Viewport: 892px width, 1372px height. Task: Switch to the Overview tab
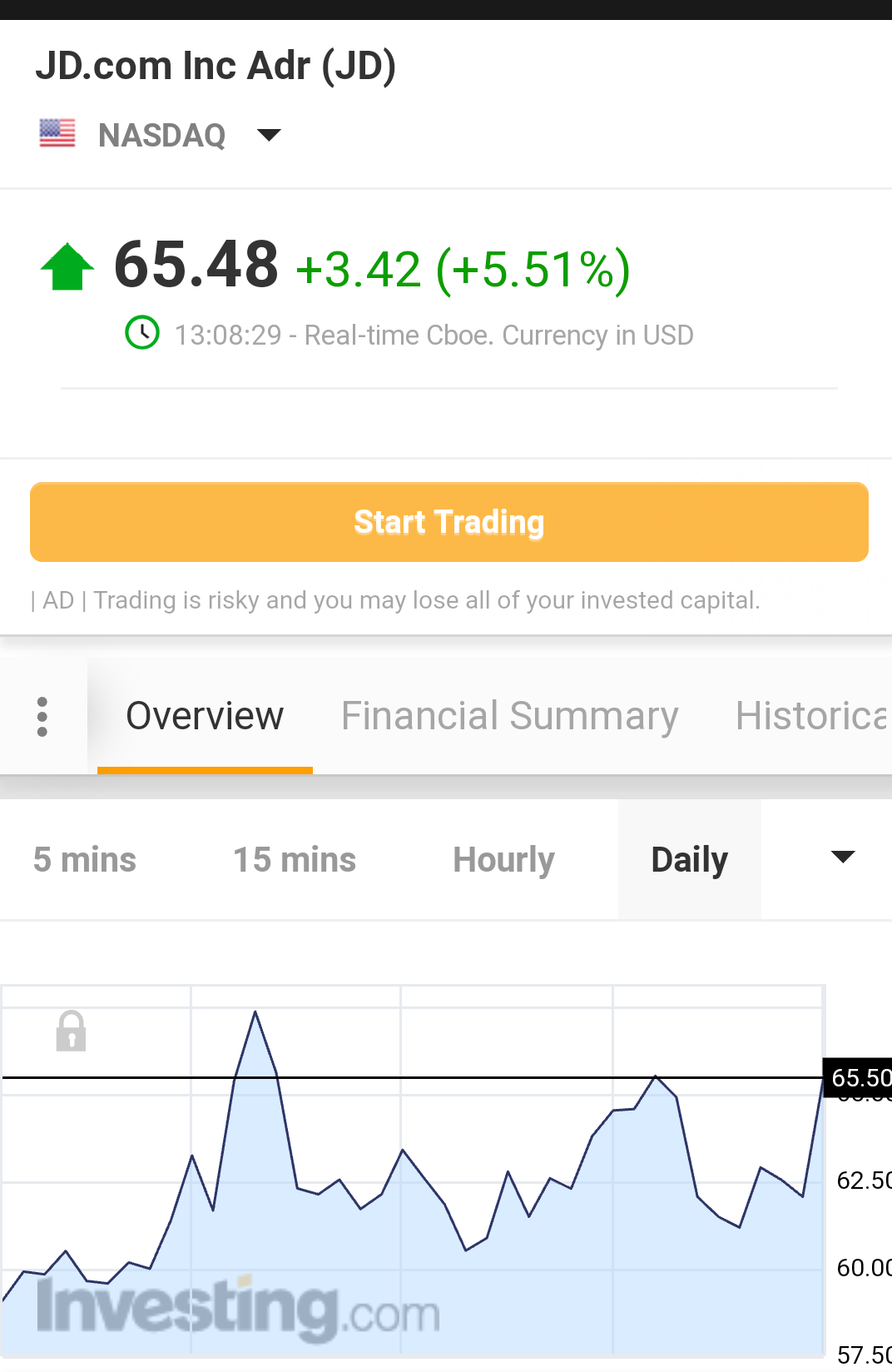pos(205,717)
